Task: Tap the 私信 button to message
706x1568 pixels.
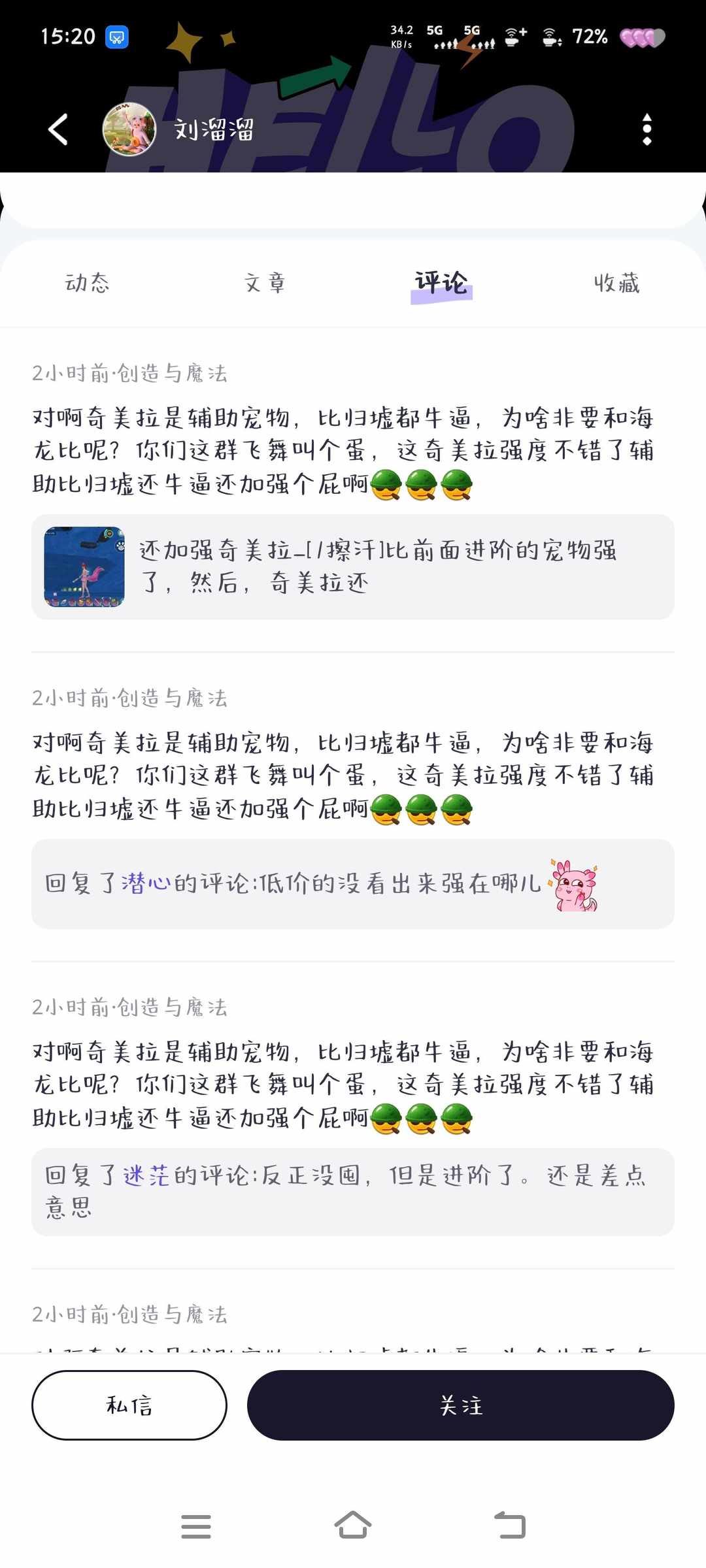Action: 129,1405
